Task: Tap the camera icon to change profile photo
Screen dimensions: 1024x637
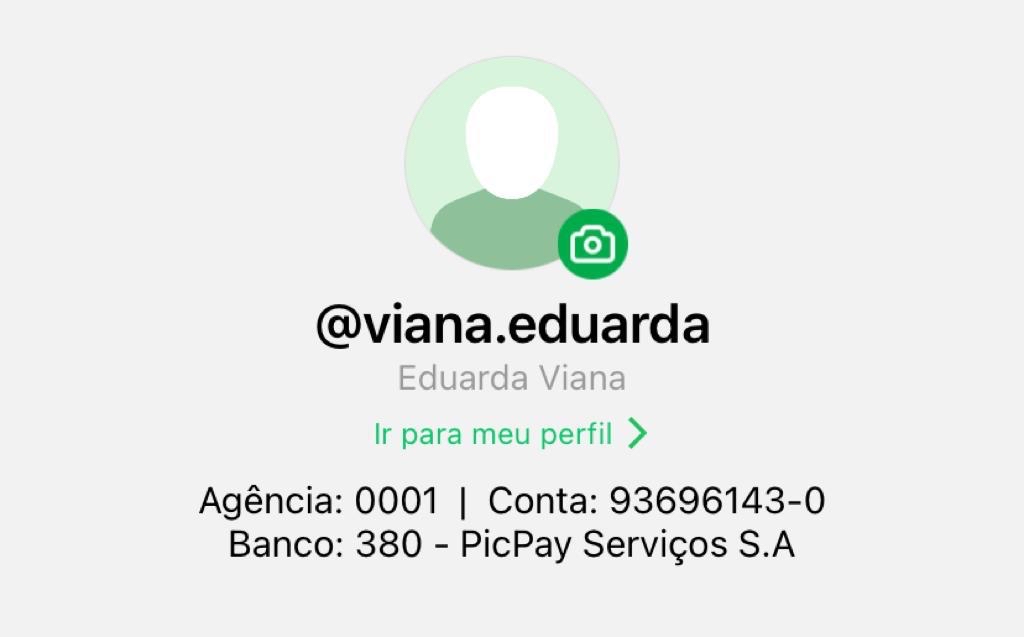Action: coord(593,244)
